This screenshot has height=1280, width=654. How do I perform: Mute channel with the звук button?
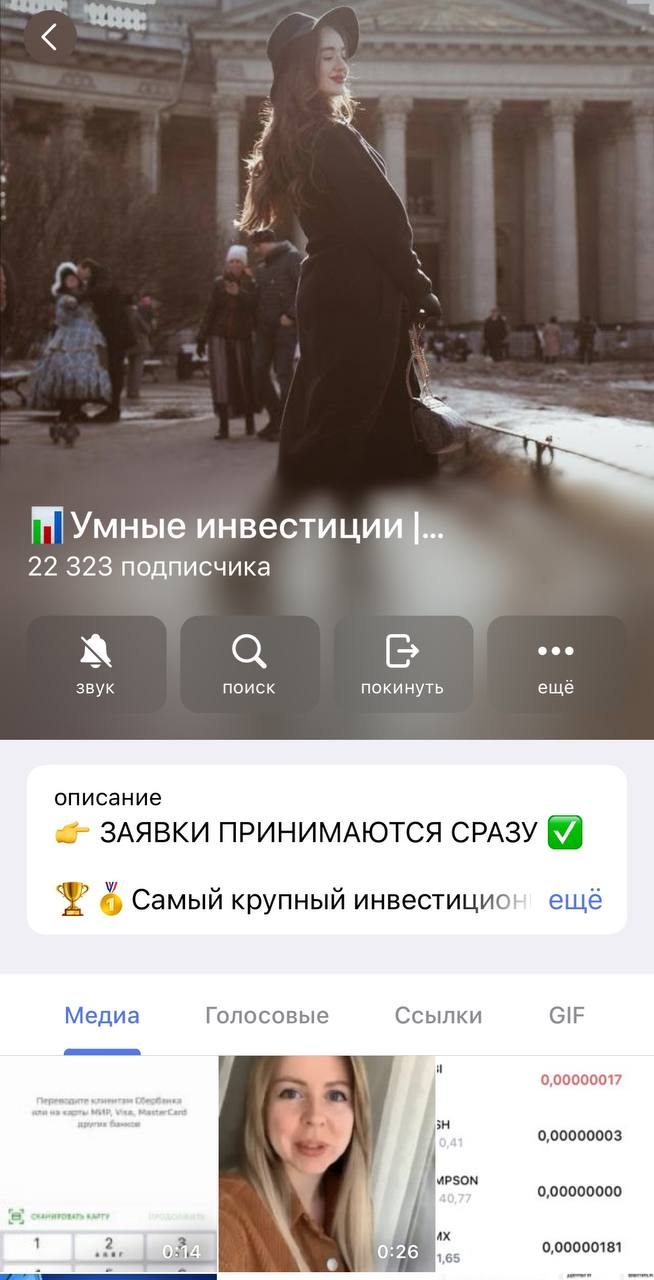[x=96, y=664]
